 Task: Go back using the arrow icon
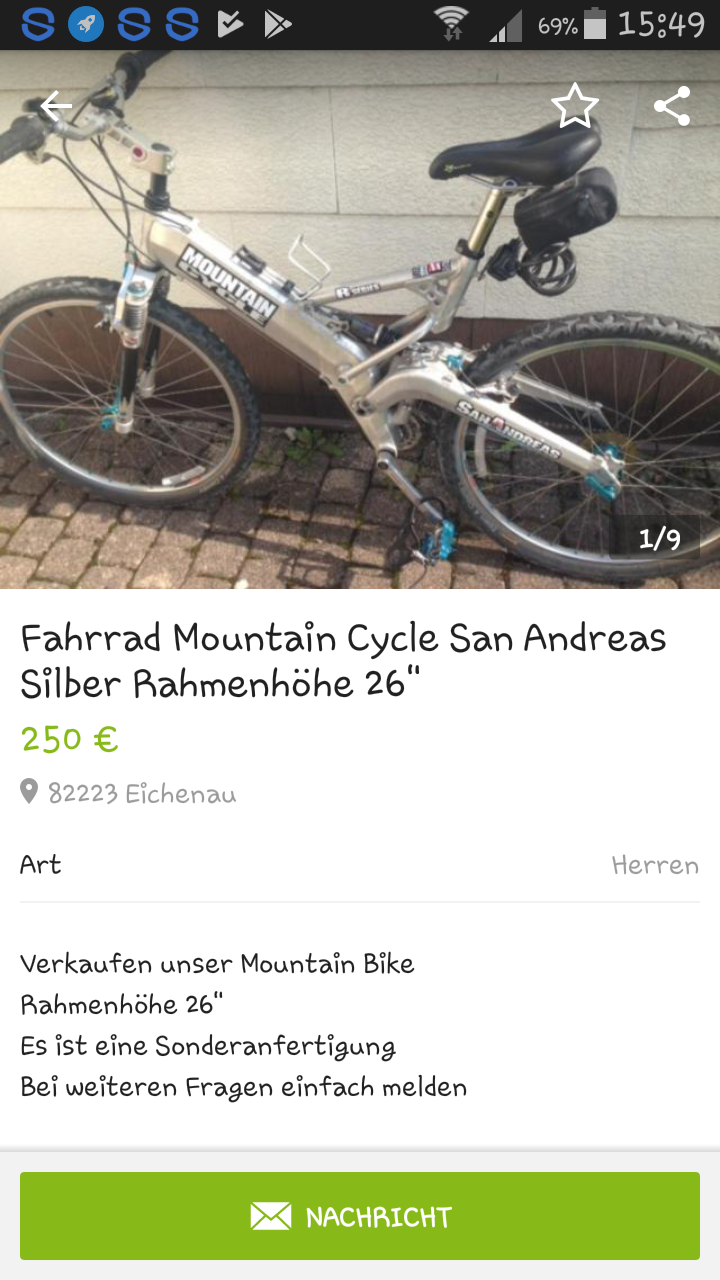pyautogui.click(x=56, y=105)
